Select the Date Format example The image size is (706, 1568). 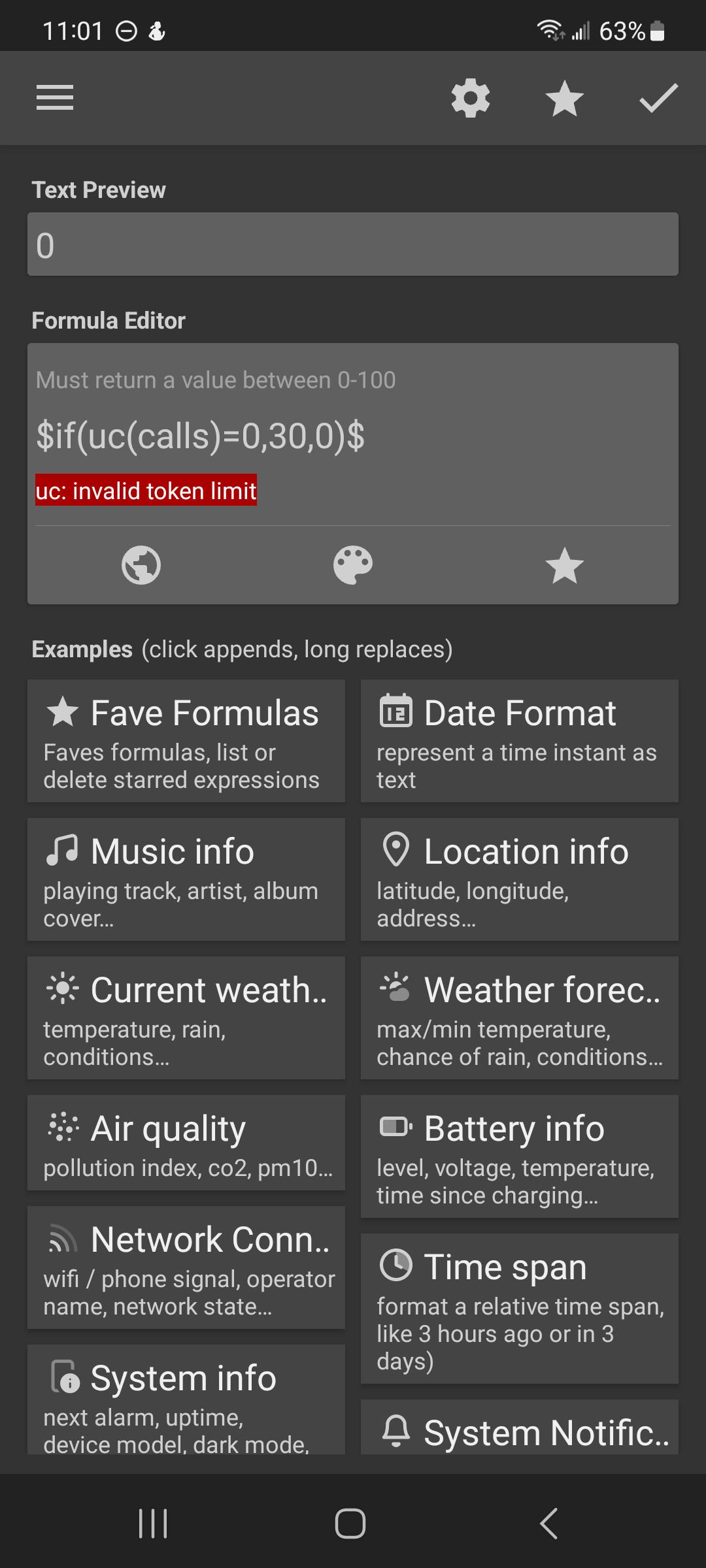tap(520, 741)
